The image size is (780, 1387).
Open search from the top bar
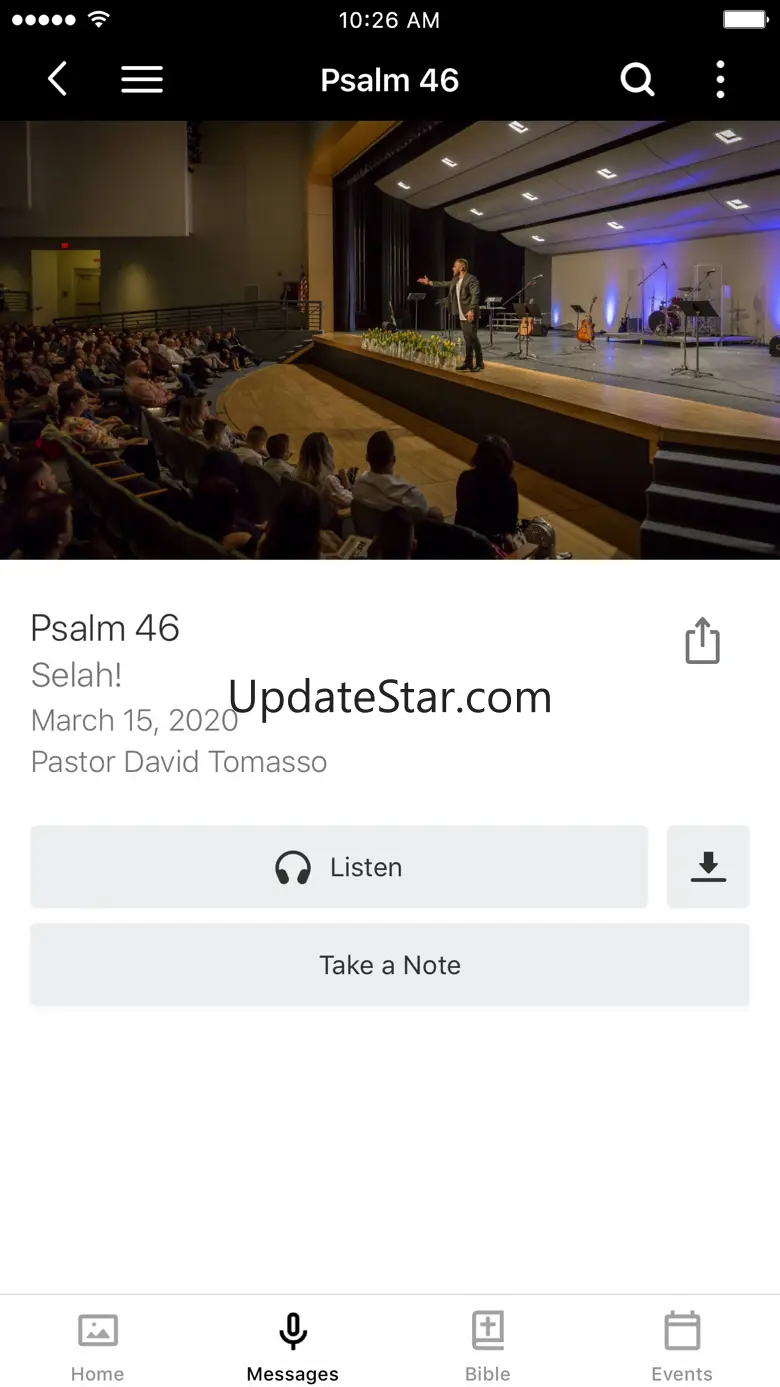click(x=637, y=80)
